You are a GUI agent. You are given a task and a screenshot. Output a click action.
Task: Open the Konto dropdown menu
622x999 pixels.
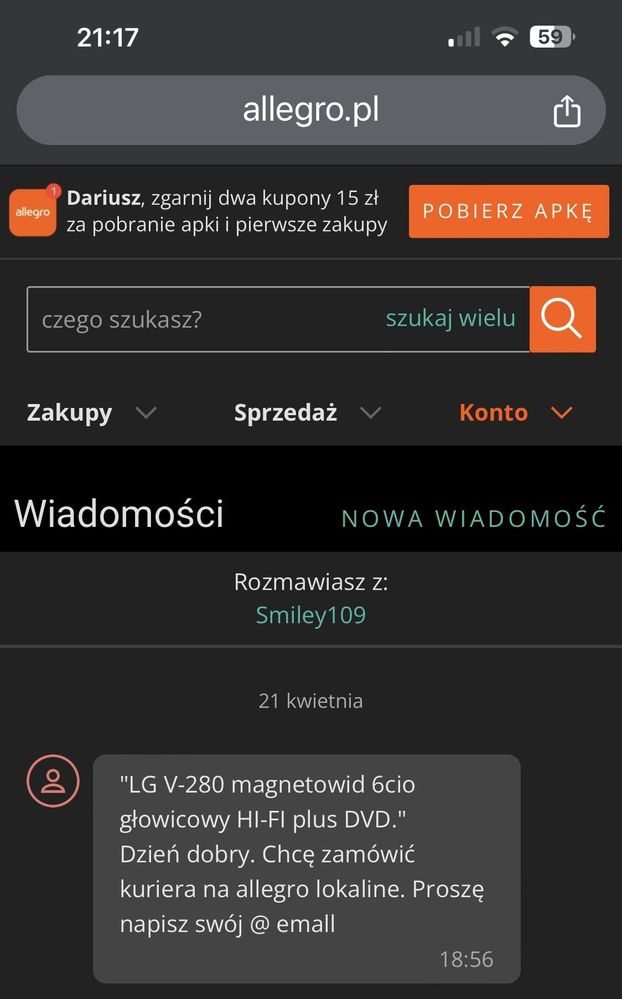click(515, 412)
